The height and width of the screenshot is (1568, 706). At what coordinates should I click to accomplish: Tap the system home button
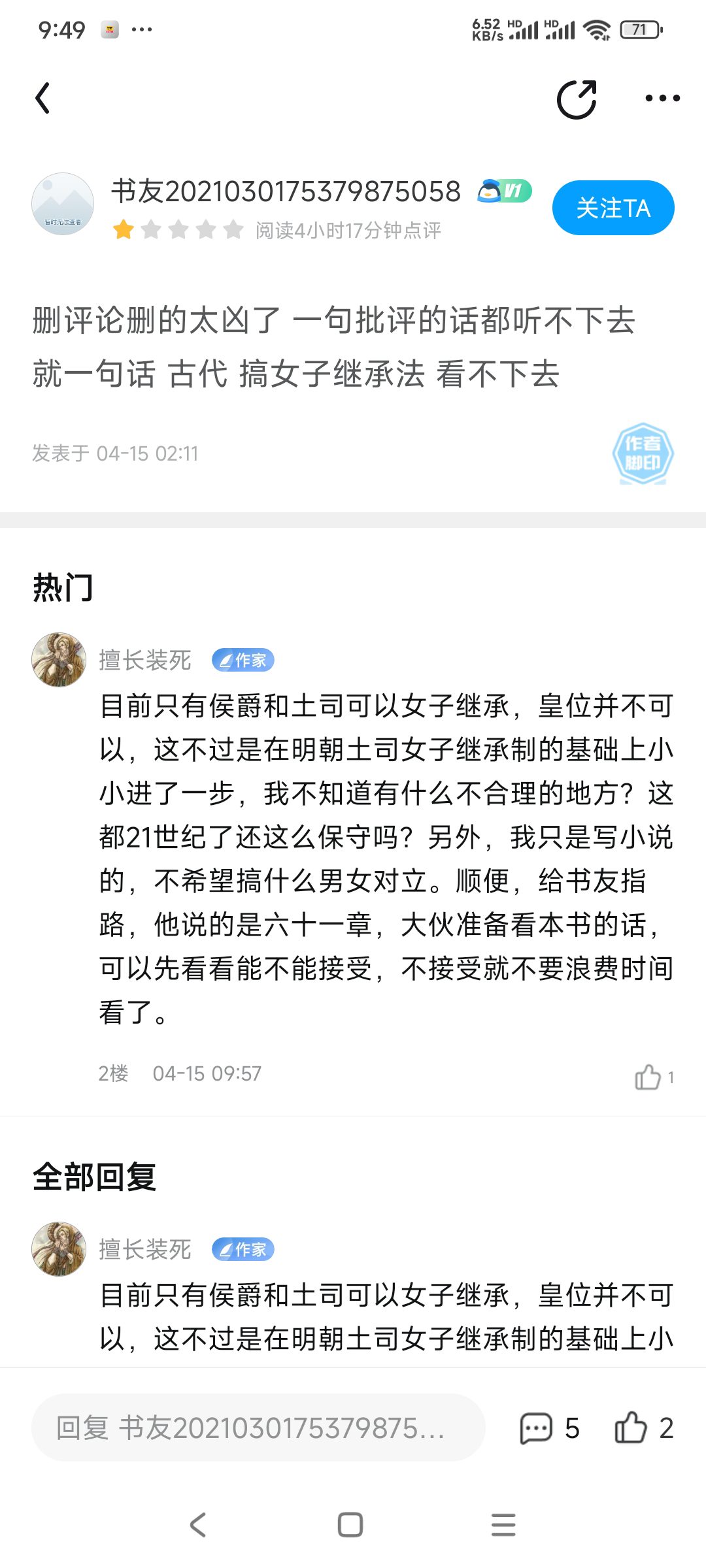pyautogui.click(x=350, y=1525)
